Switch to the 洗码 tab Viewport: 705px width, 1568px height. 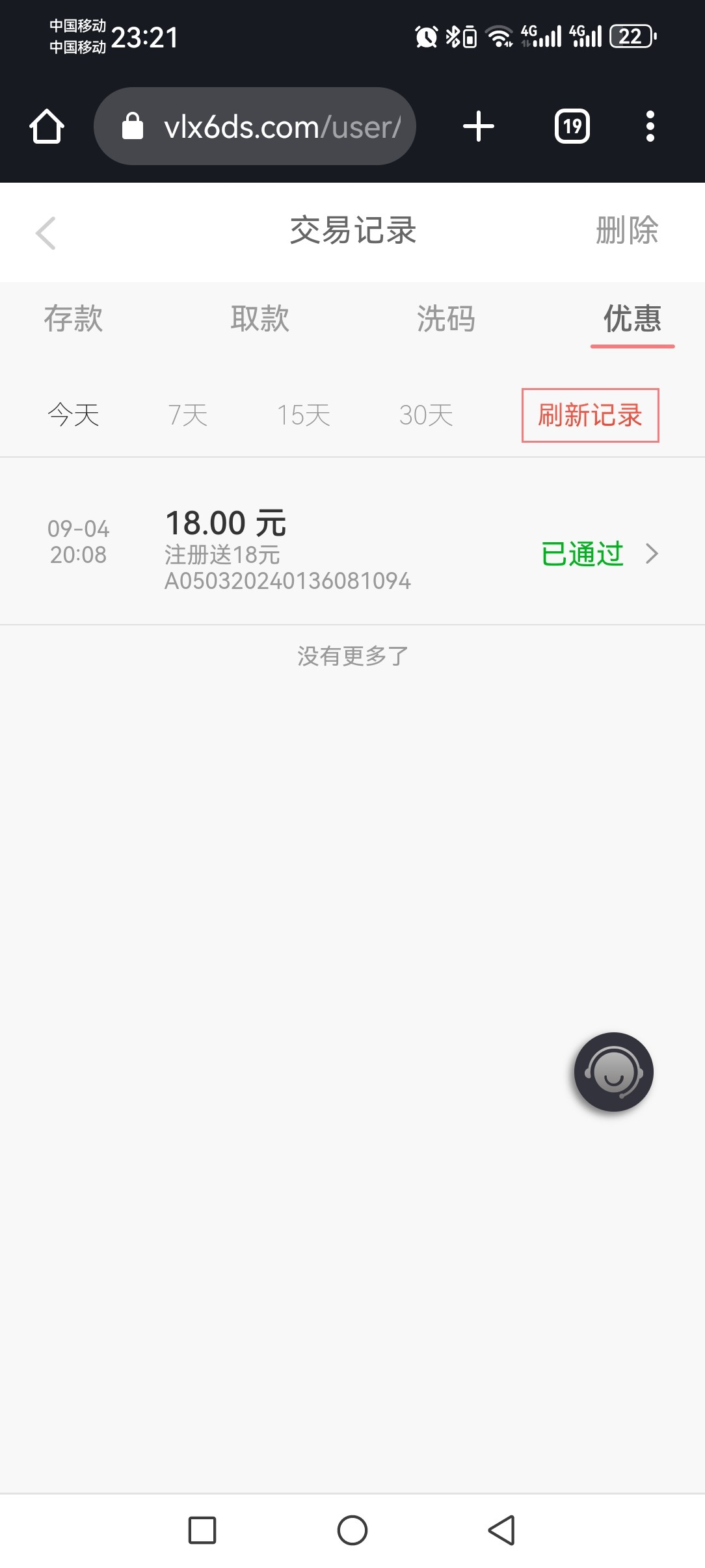coord(446,319)
